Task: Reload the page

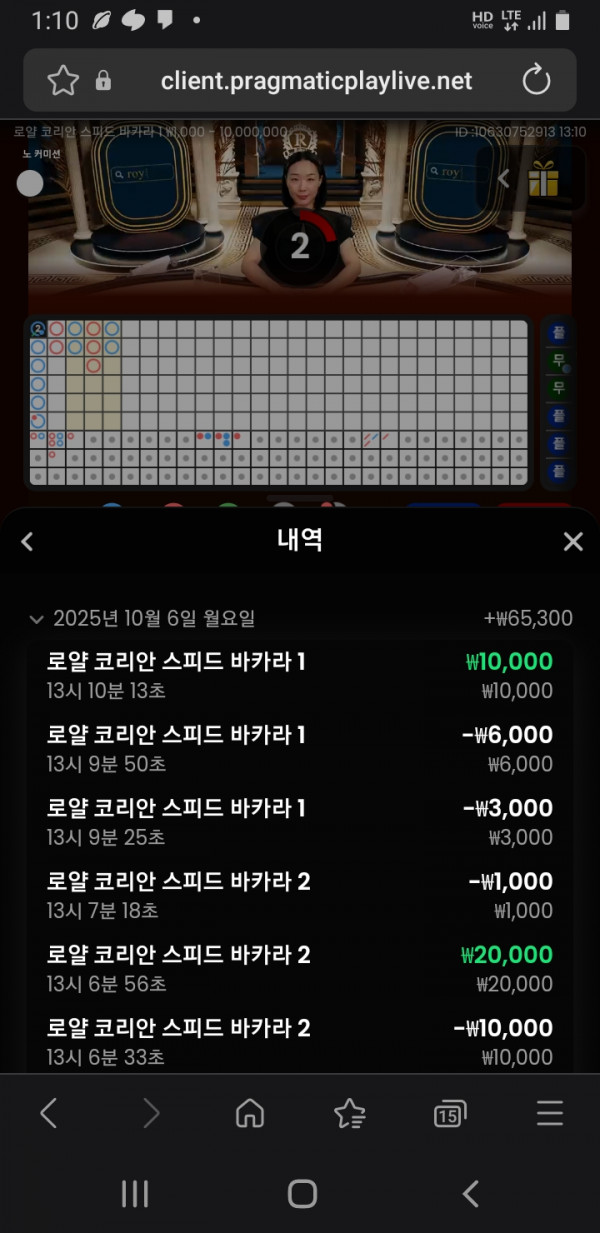Action: (537, 81)
